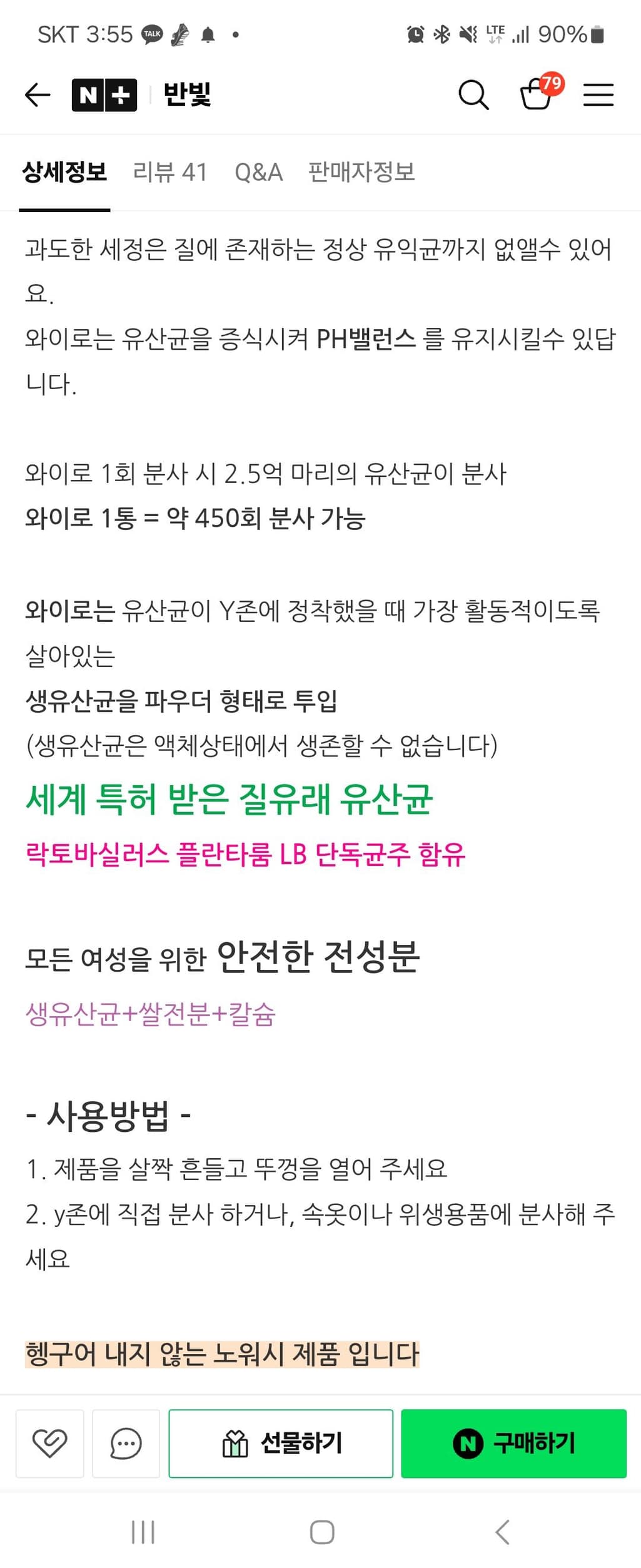Switch to the 판매자정보 tab
Image resolution: width=641 pixels, height=1568 pixels.
361,172
